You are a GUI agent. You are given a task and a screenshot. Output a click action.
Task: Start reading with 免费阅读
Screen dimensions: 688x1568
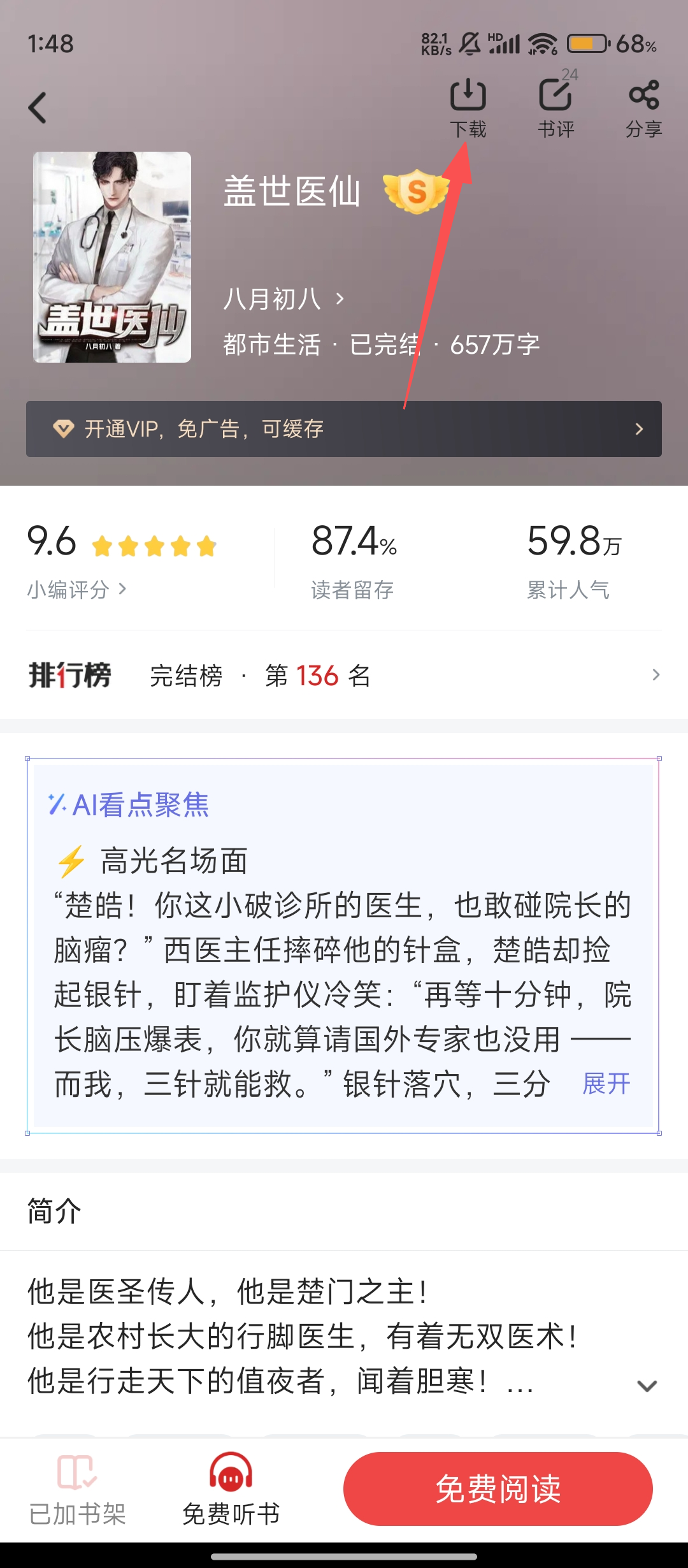pos(498,1489)
